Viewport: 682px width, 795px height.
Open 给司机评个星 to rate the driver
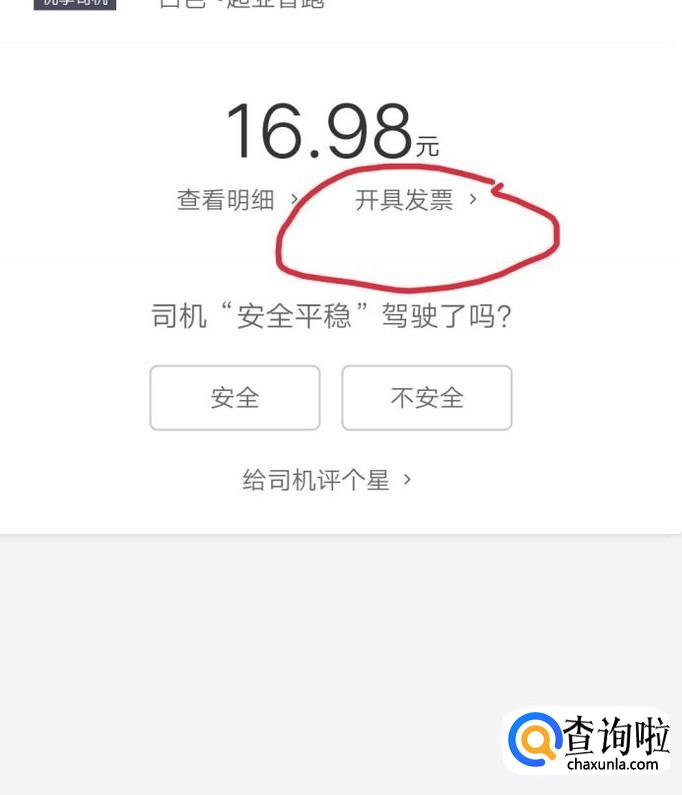tap(326, 480)
